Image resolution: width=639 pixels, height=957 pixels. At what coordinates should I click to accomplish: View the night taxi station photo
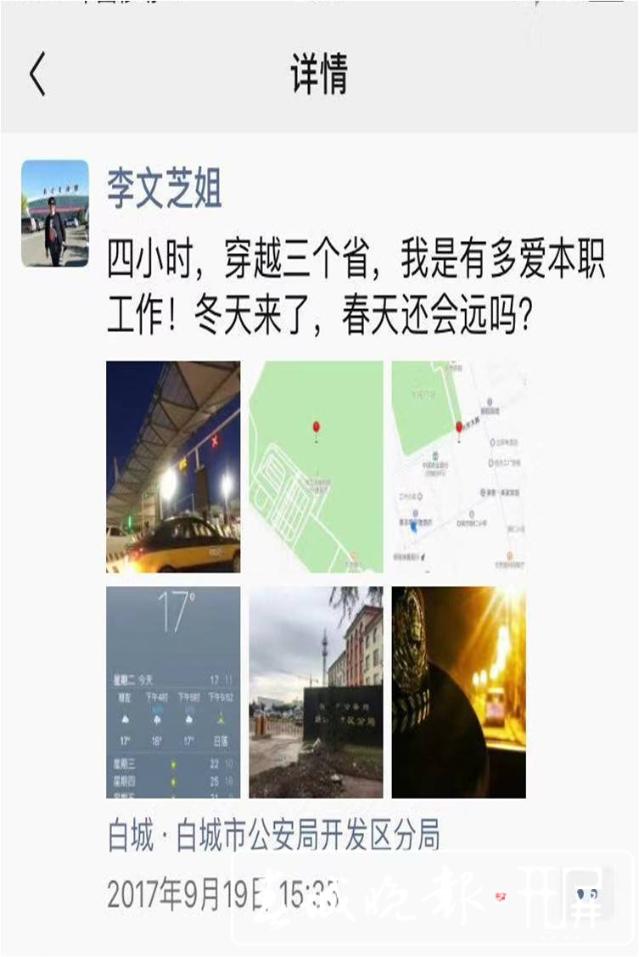pos(173,466)
